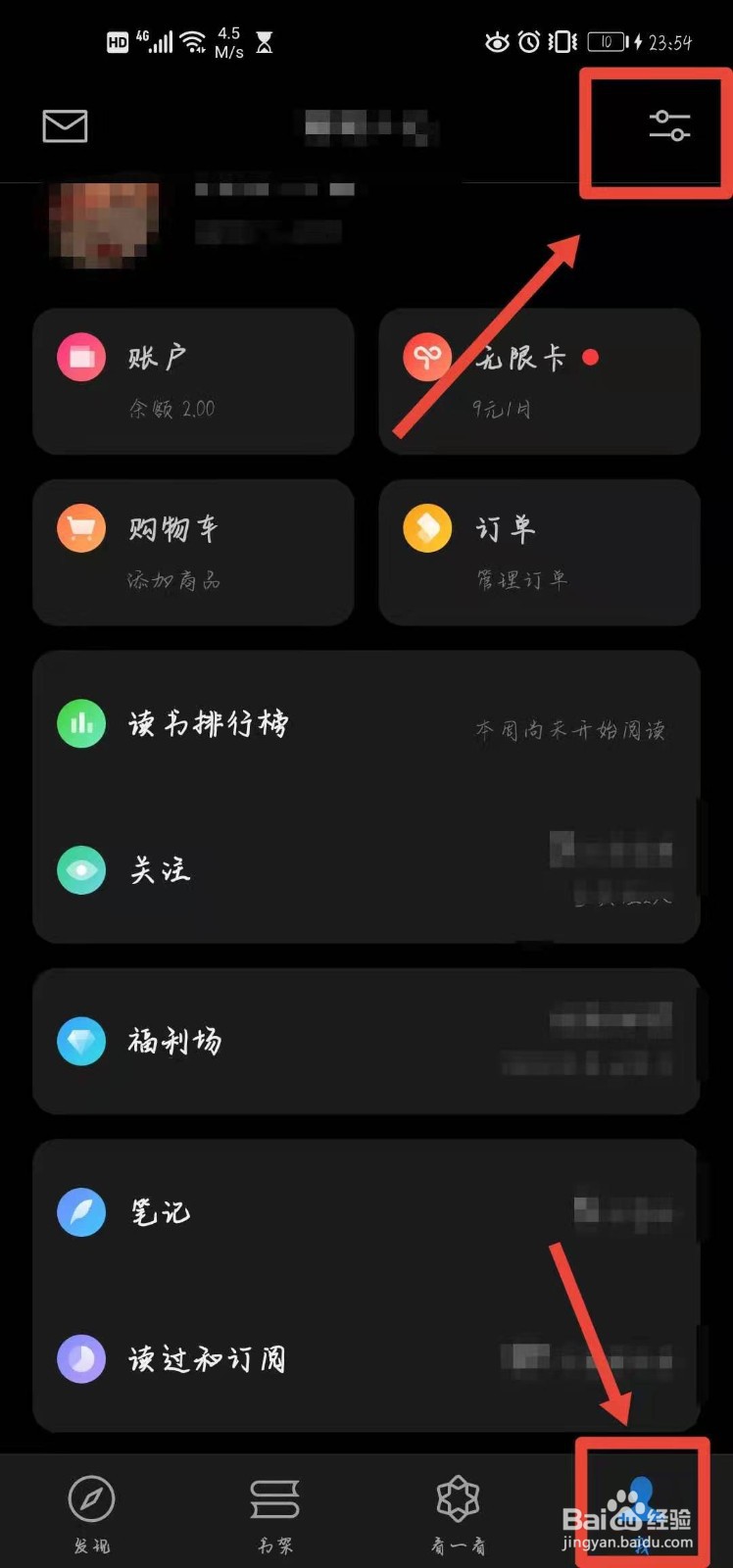Screen dimensions: 733x1568
Task: View orders via the 订单 icon
Action: coord(426,527)
